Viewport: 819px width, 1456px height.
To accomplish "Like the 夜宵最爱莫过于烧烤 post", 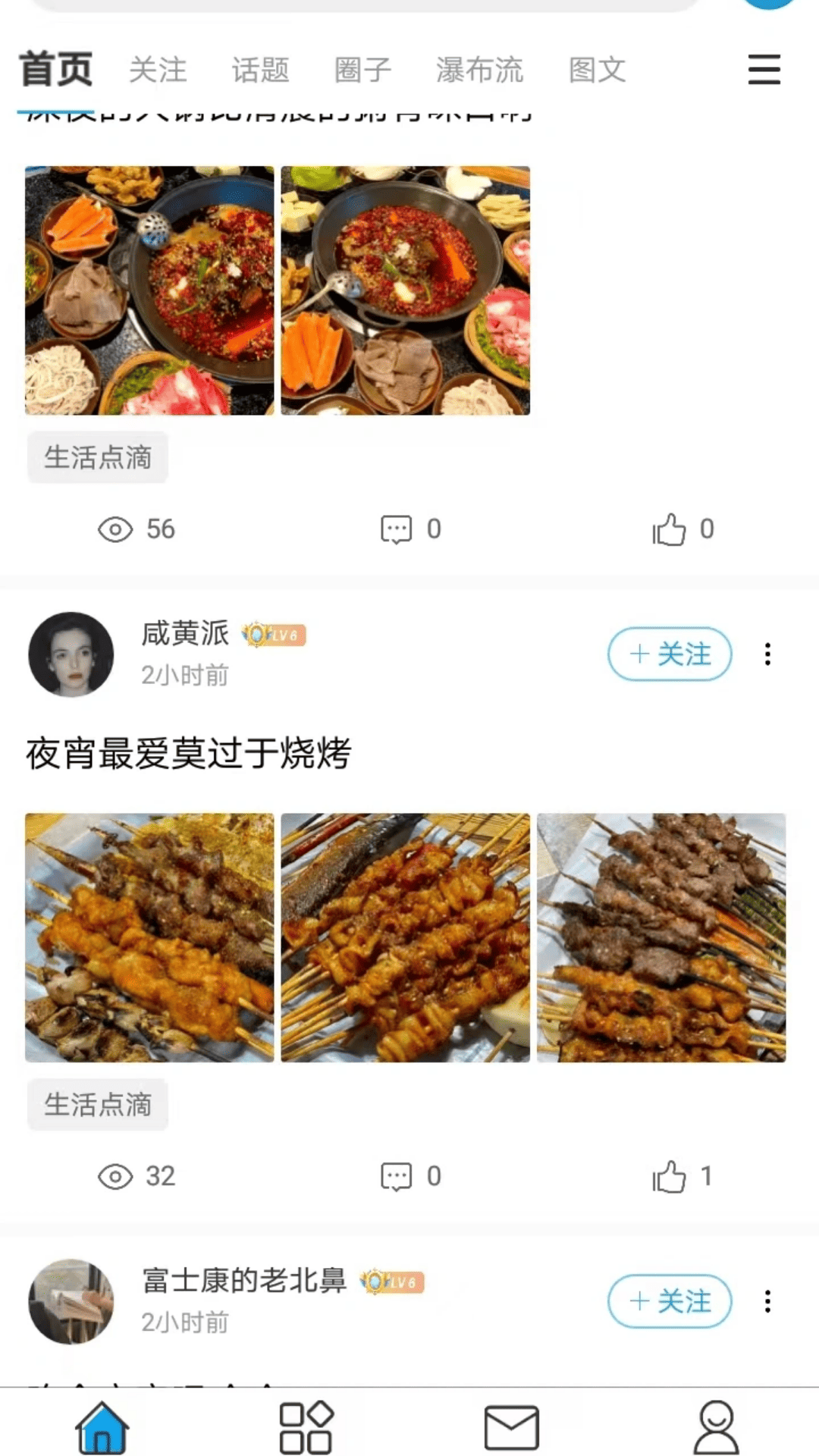I will (x=681, y=1176).
